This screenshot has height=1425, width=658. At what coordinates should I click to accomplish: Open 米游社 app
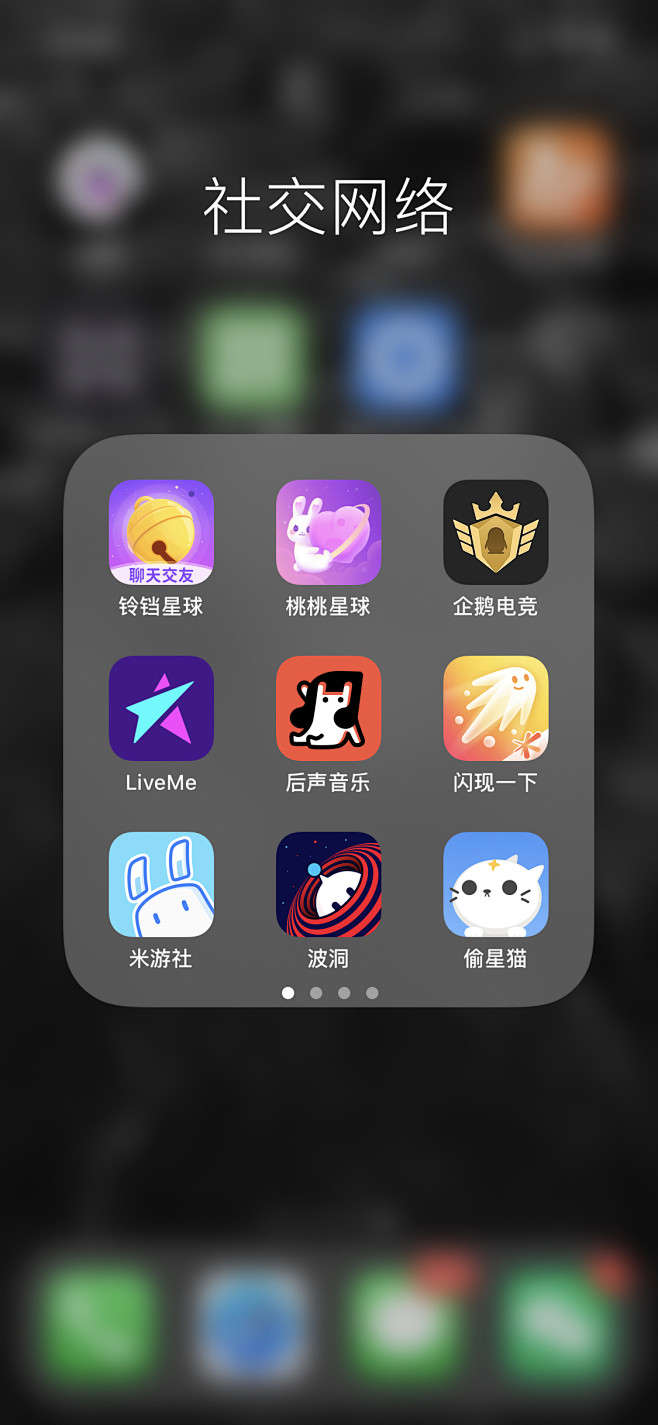click(161, 884)
